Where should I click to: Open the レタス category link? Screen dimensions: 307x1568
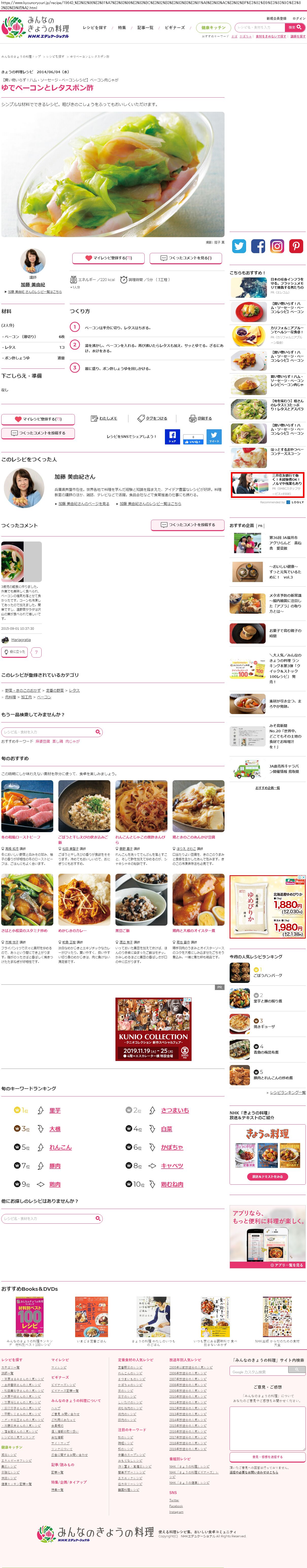[74, 690]
